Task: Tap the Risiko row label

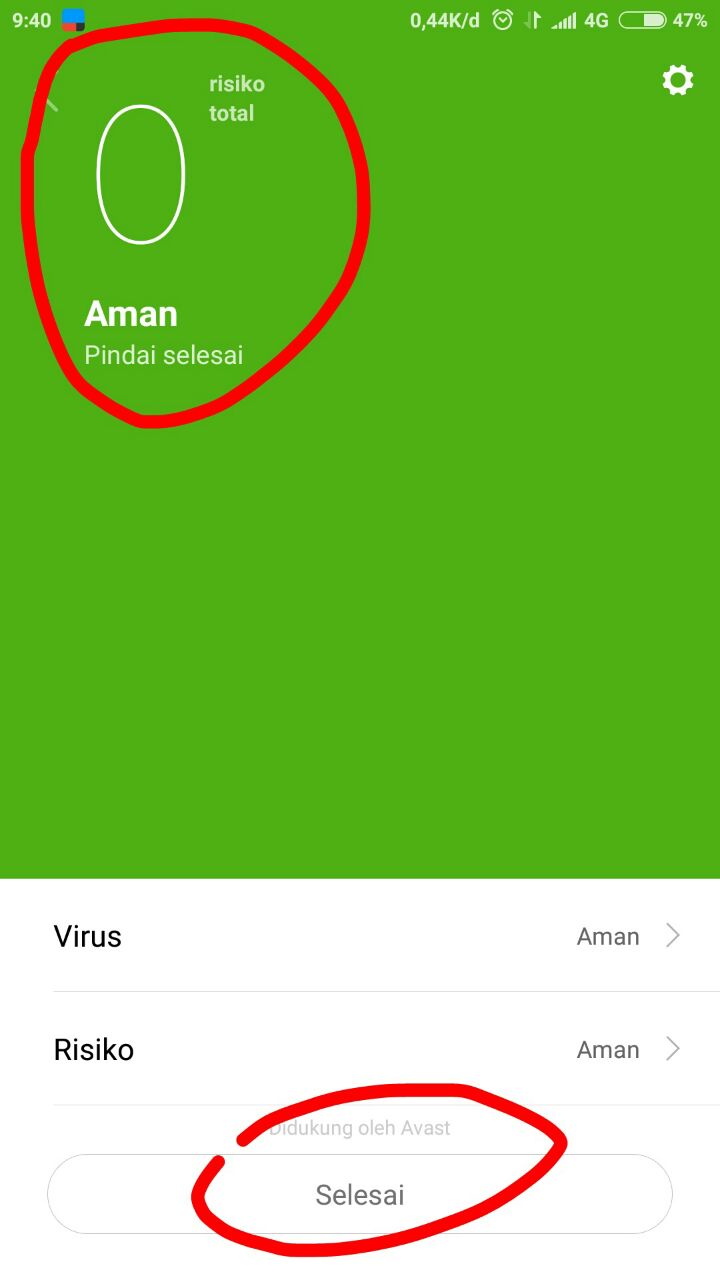Action: click(x=95, y=1049)
